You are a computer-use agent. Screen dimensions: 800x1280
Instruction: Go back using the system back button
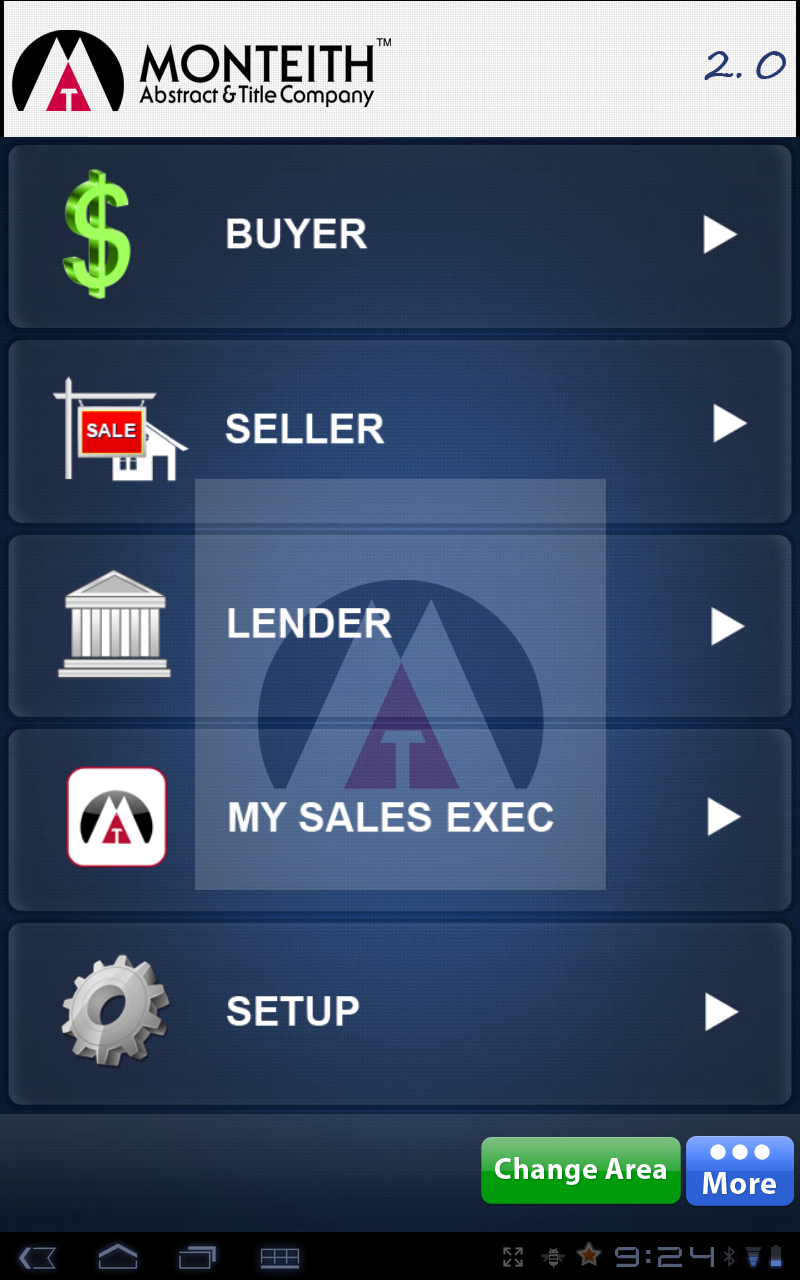37,1257
